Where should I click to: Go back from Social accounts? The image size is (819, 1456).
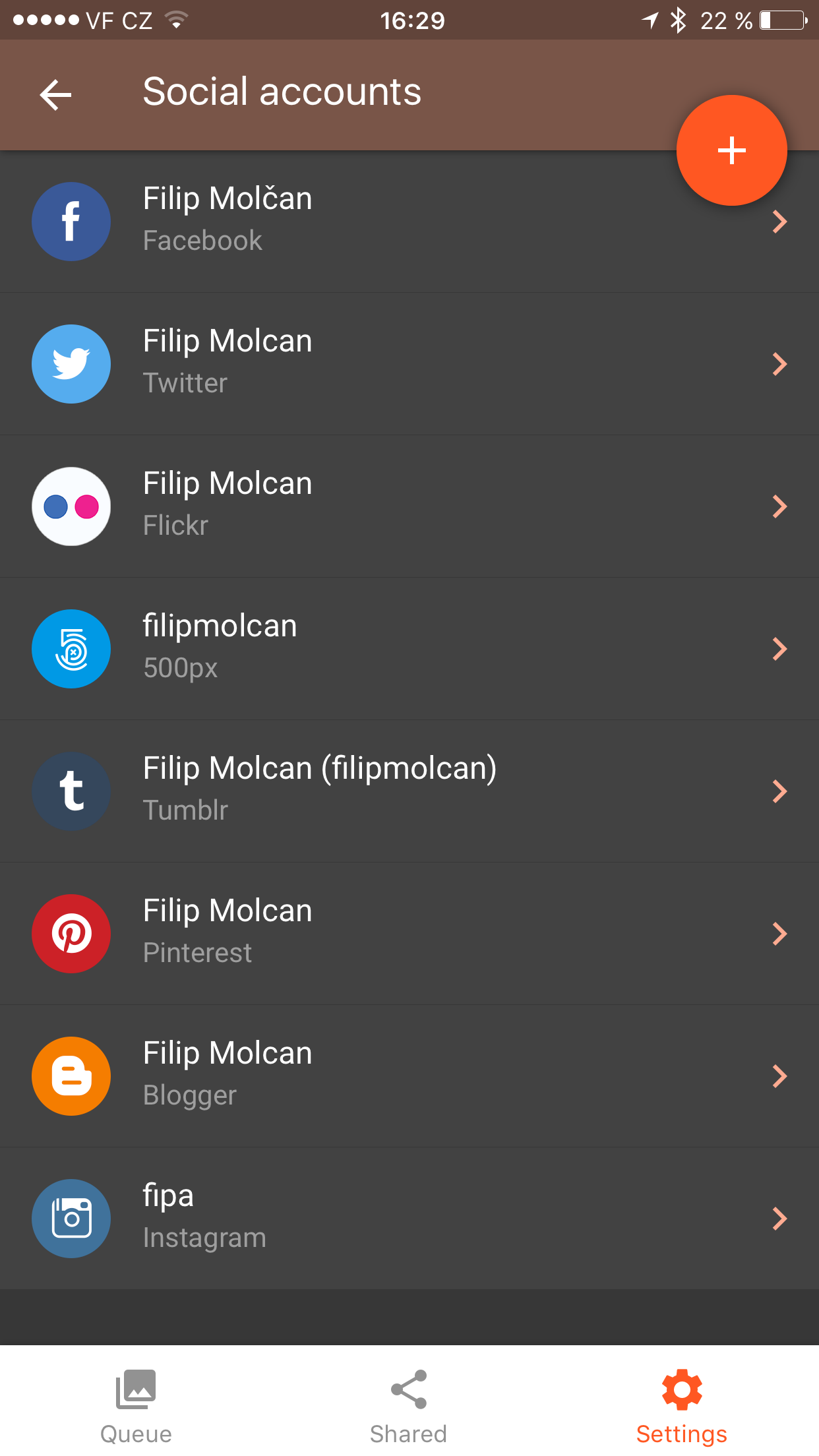[55, 95]
